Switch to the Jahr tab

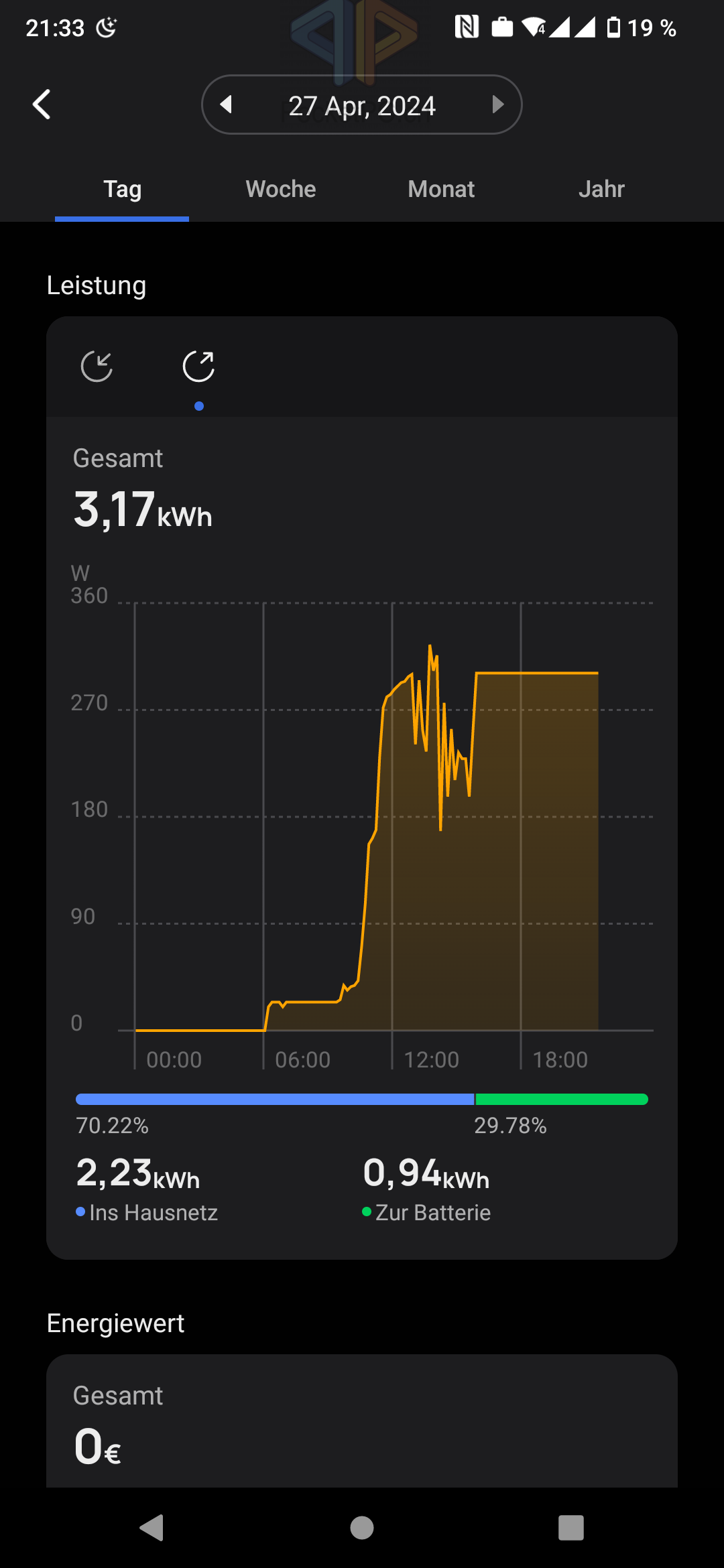(601, 189)
